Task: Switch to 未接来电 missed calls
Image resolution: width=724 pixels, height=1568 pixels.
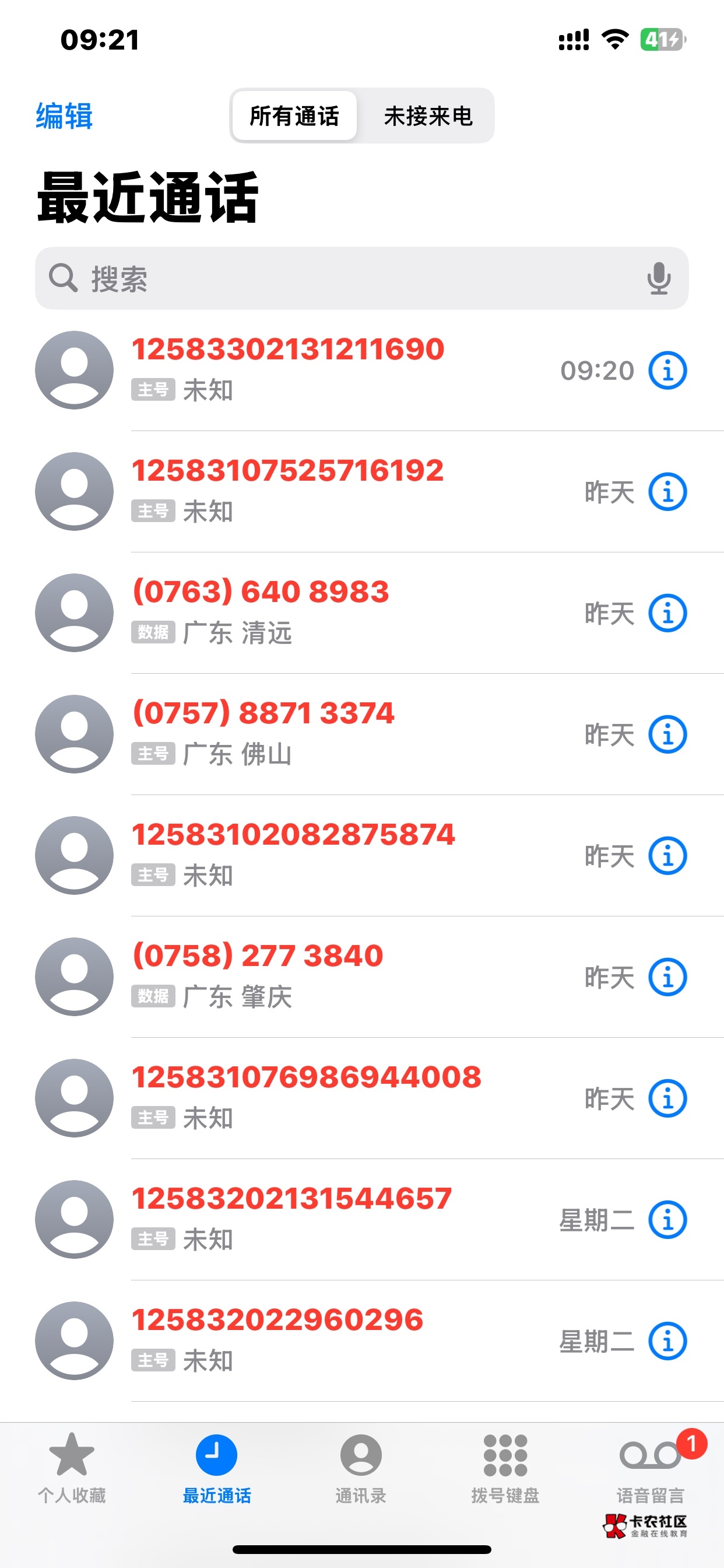Action: tap(428, 116)
